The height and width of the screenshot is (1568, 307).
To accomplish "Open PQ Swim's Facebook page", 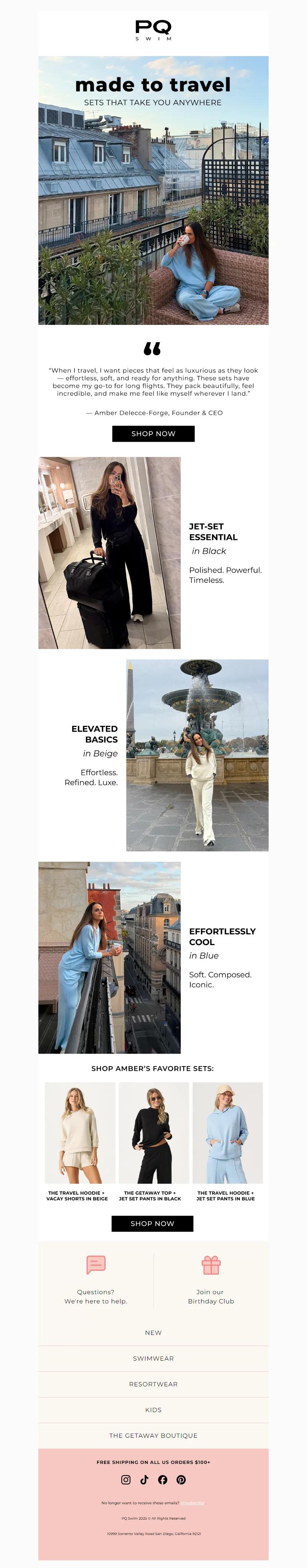I will (162, 1480).
